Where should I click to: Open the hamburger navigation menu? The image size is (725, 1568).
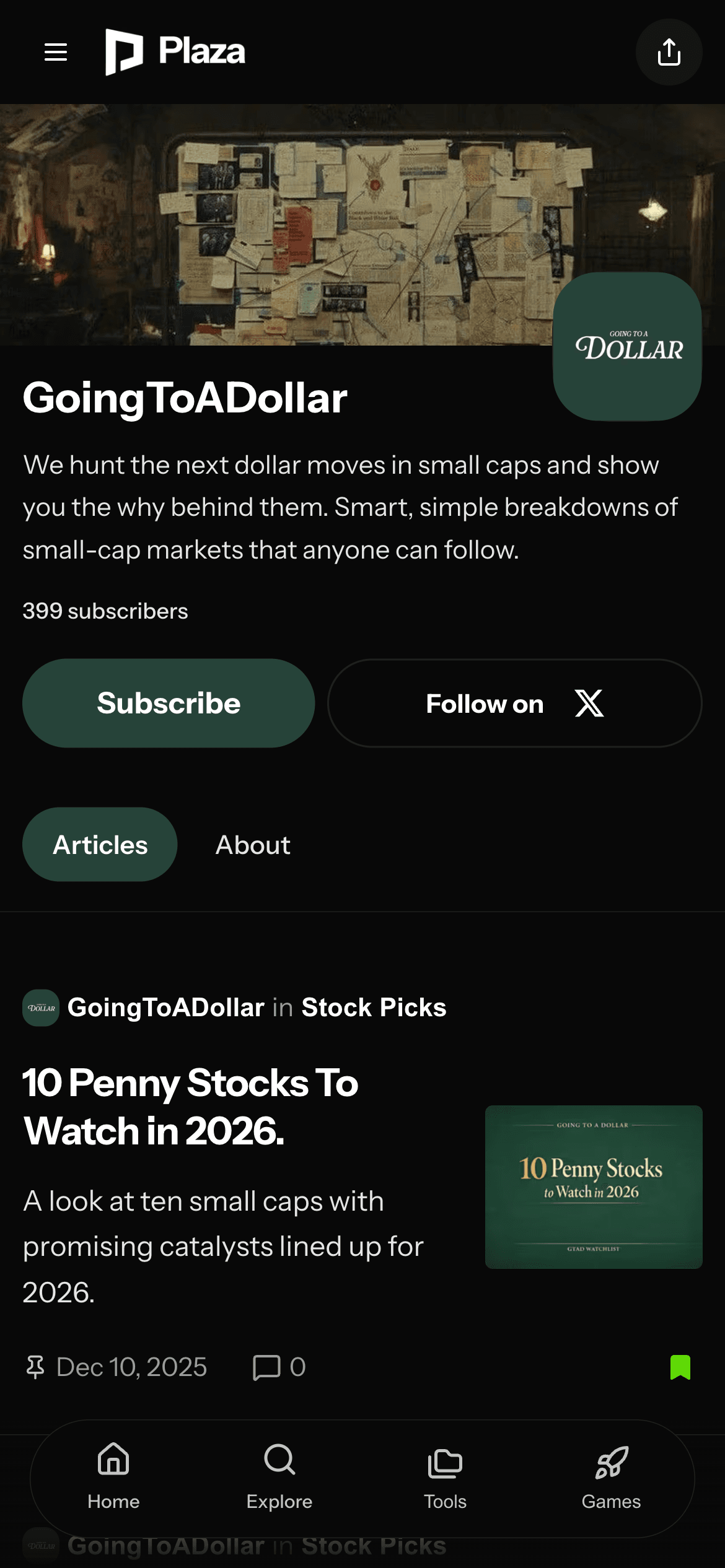55,53
